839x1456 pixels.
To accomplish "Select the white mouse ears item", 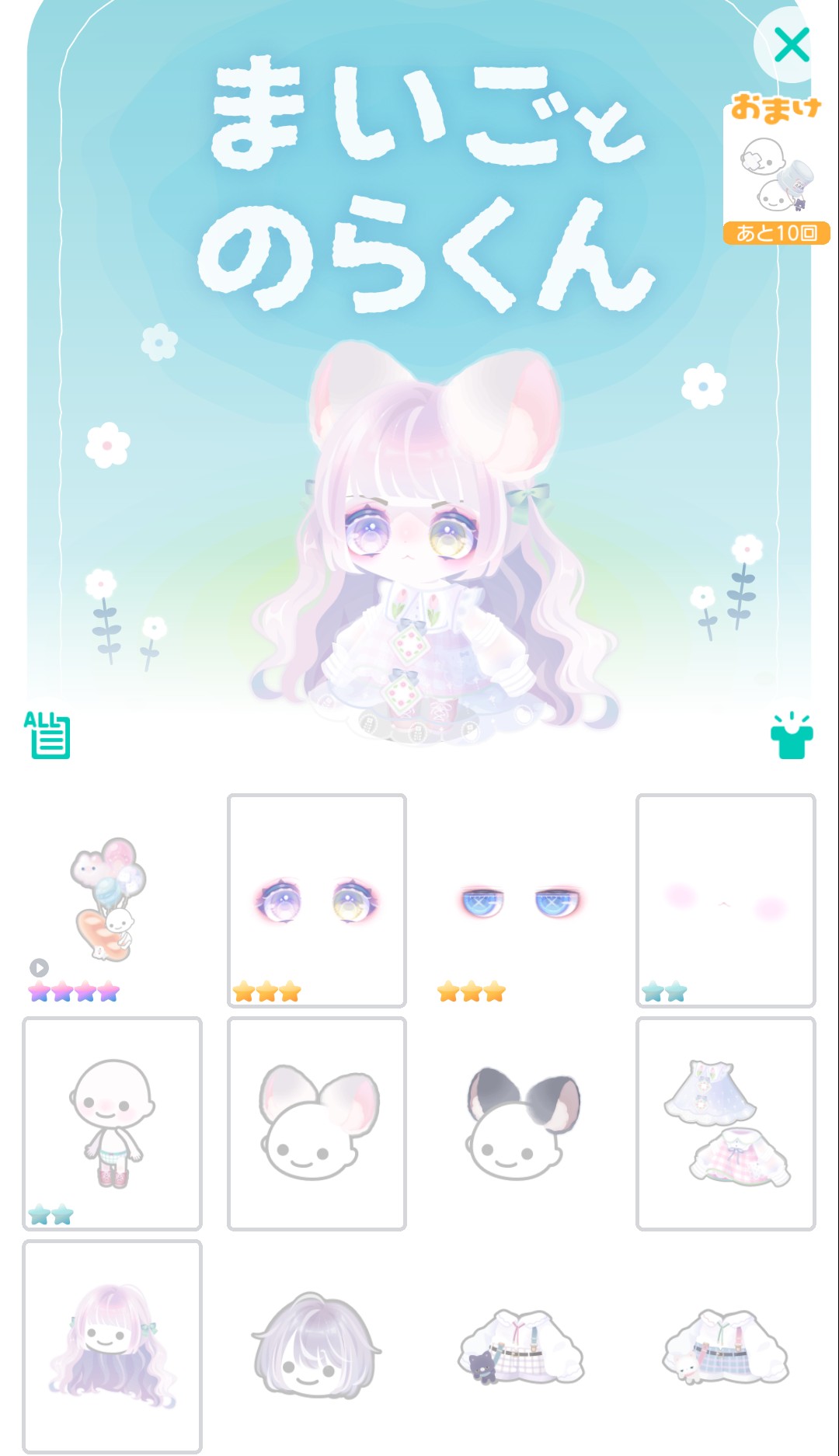I will point(316,1123).
